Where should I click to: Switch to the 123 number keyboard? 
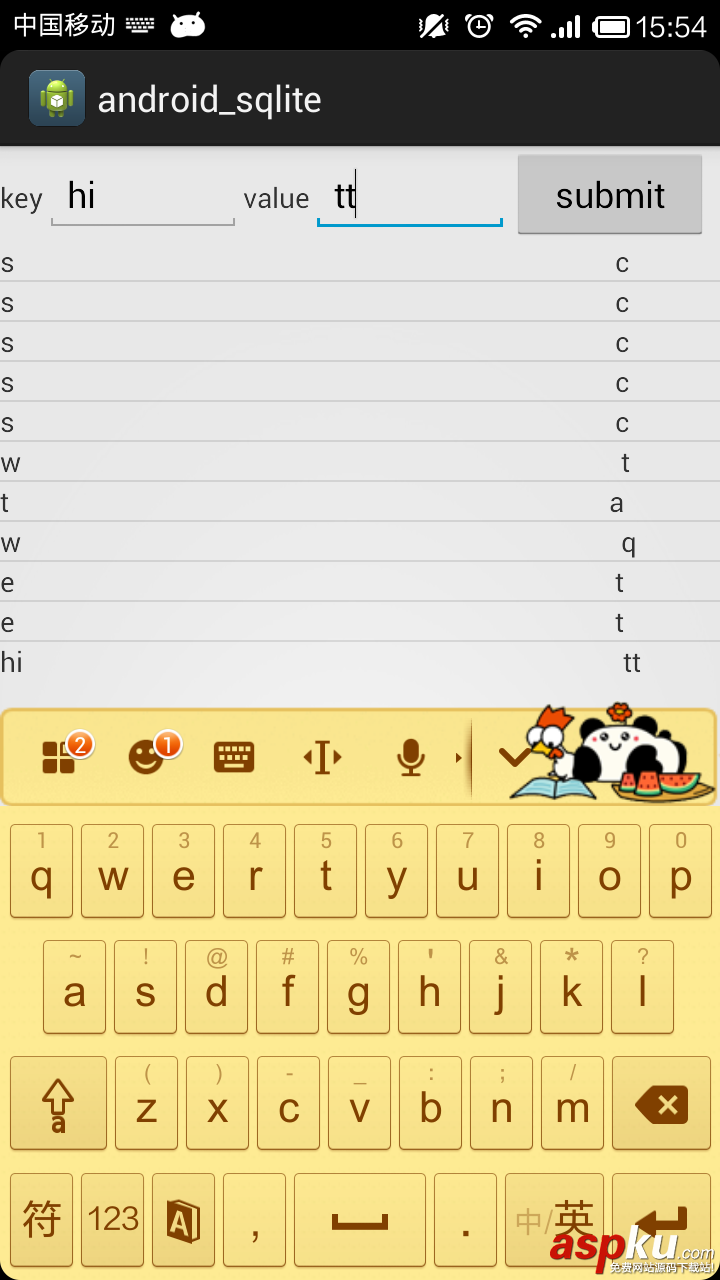113,1220
